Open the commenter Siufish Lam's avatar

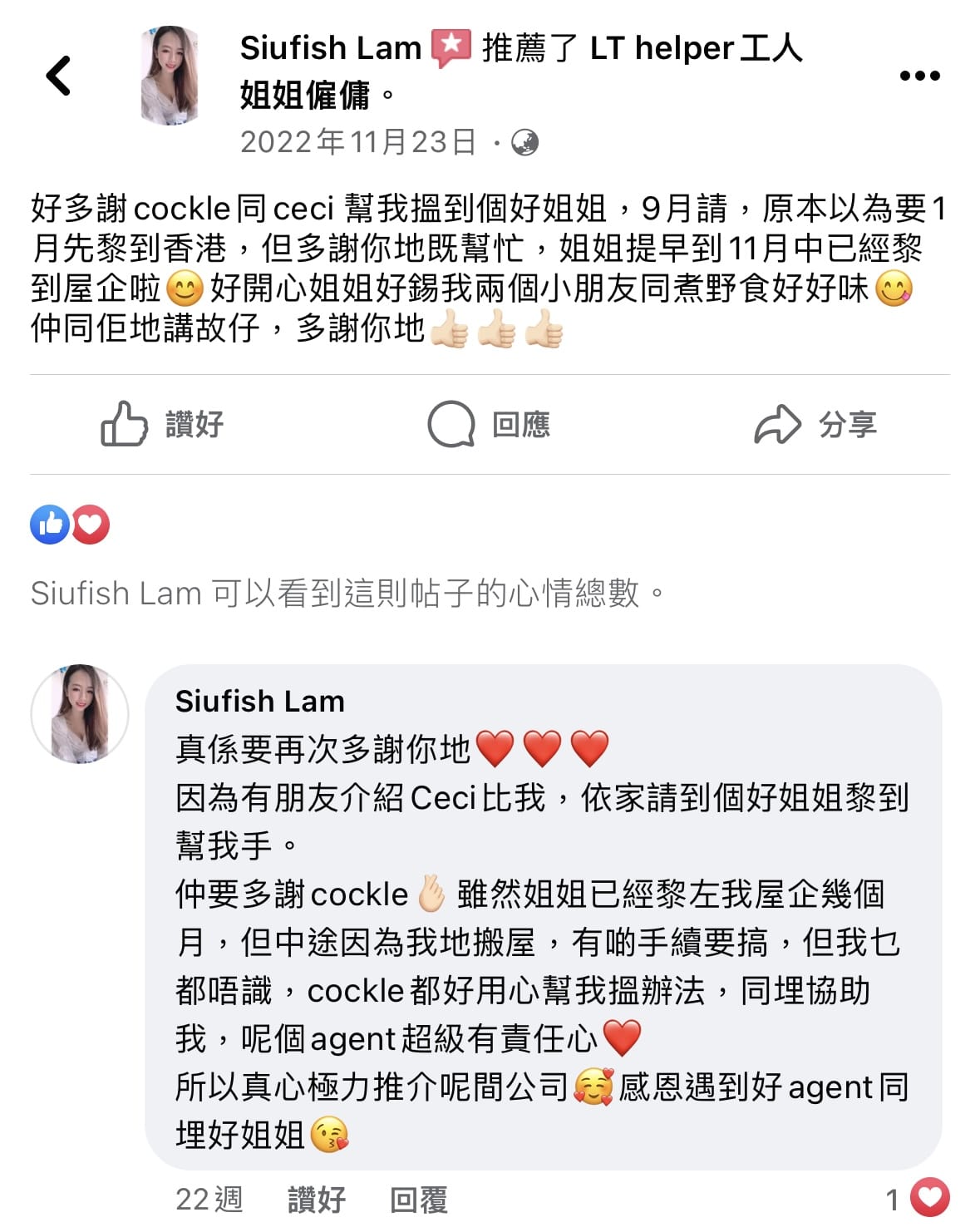pyautogui.click(x=80, y=714)
